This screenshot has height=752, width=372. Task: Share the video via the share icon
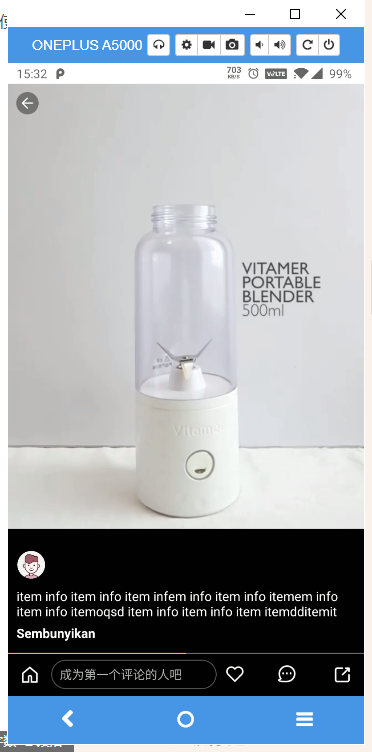point(342,674)
